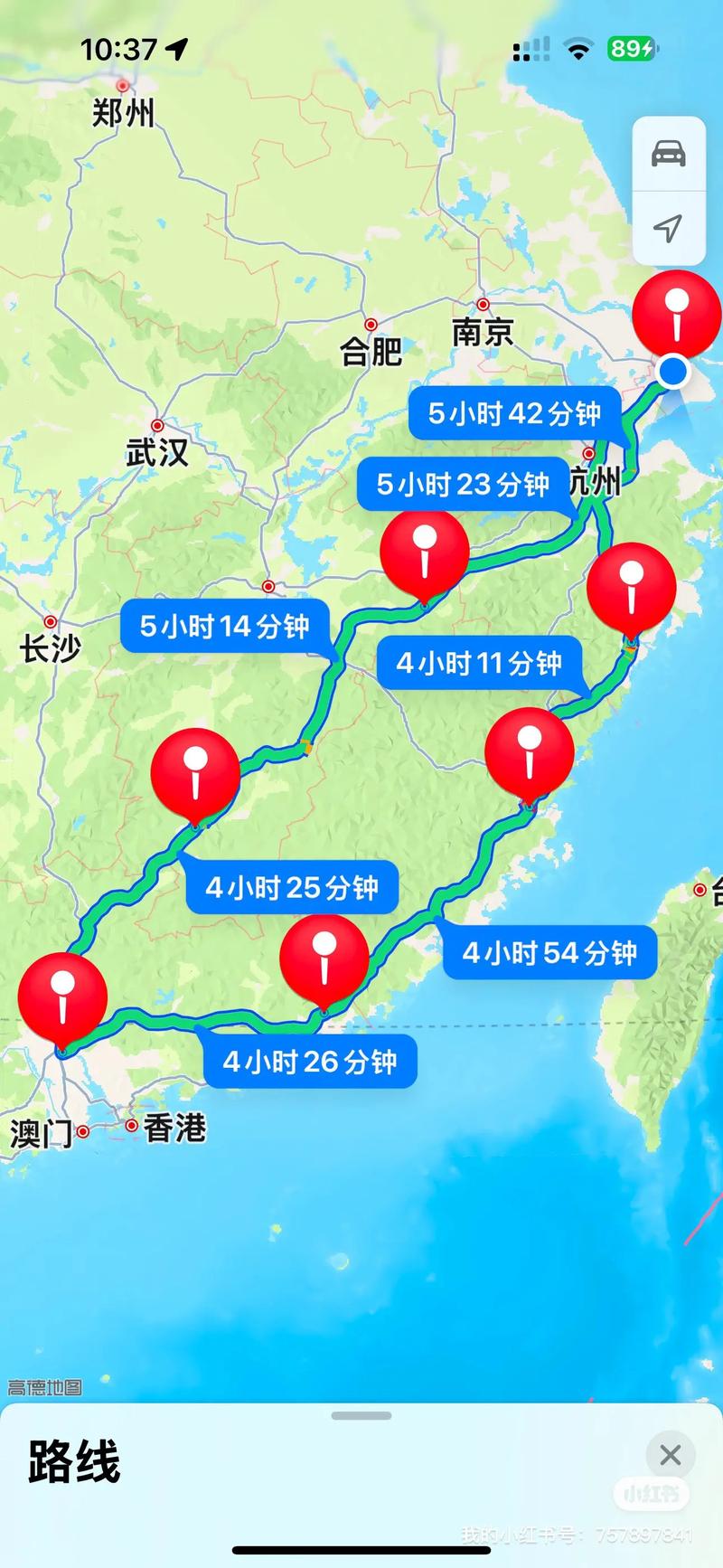723x1568 pixels.
Task: Select the driving mode car icon
Action: 668,154
